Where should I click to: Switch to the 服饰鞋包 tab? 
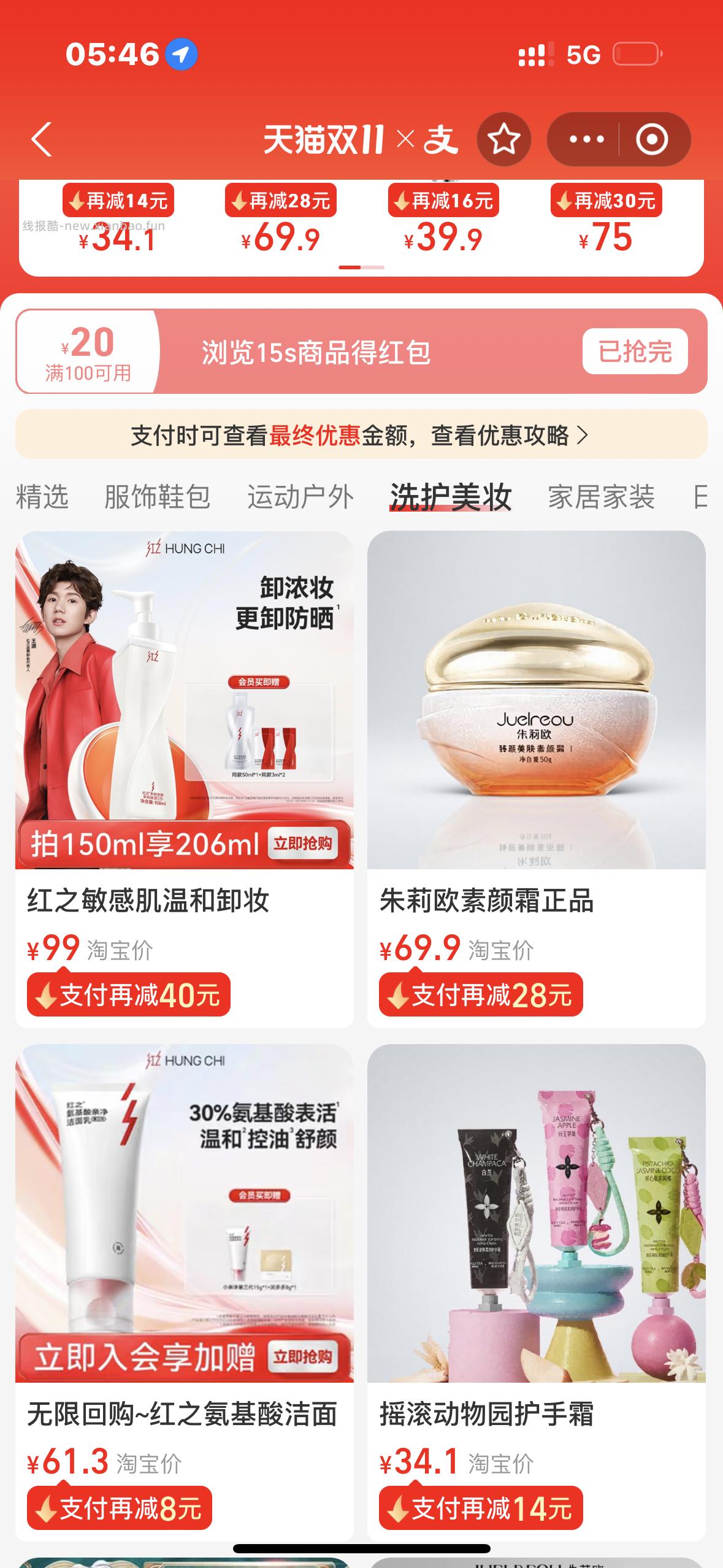pyautogui.click(x=158, y=497)
